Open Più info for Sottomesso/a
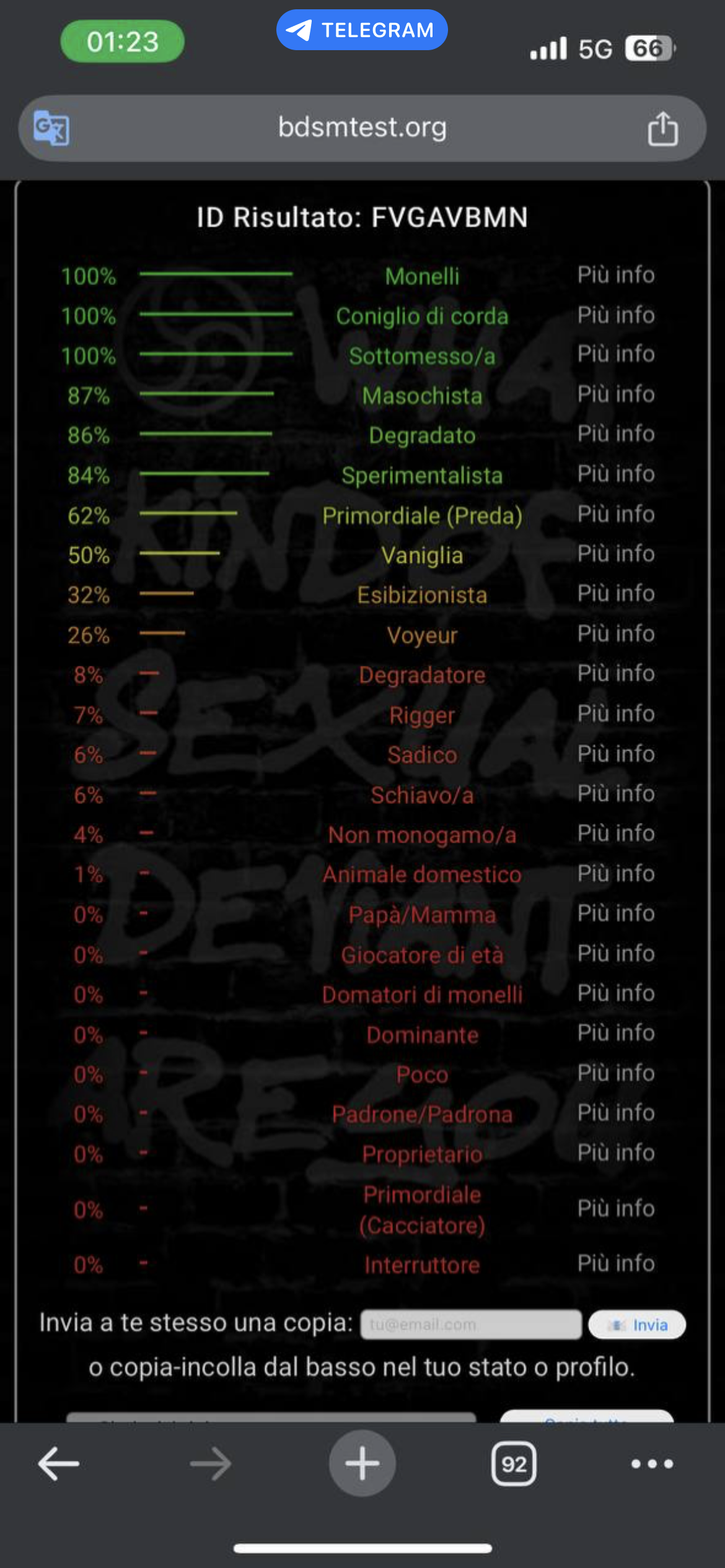This screenshot has height=1568, width=725. point(616,354)
